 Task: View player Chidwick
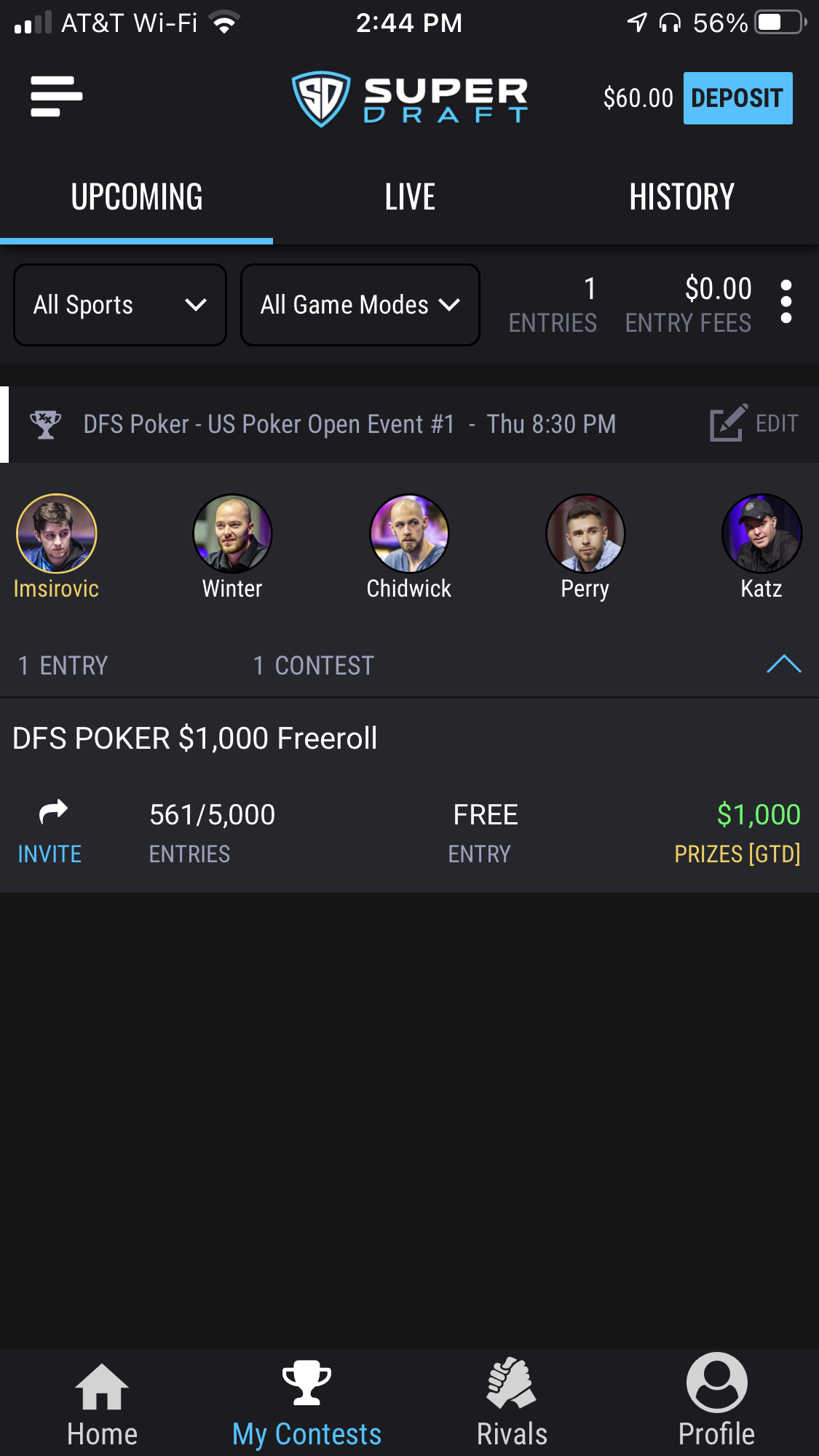point(409,535)
